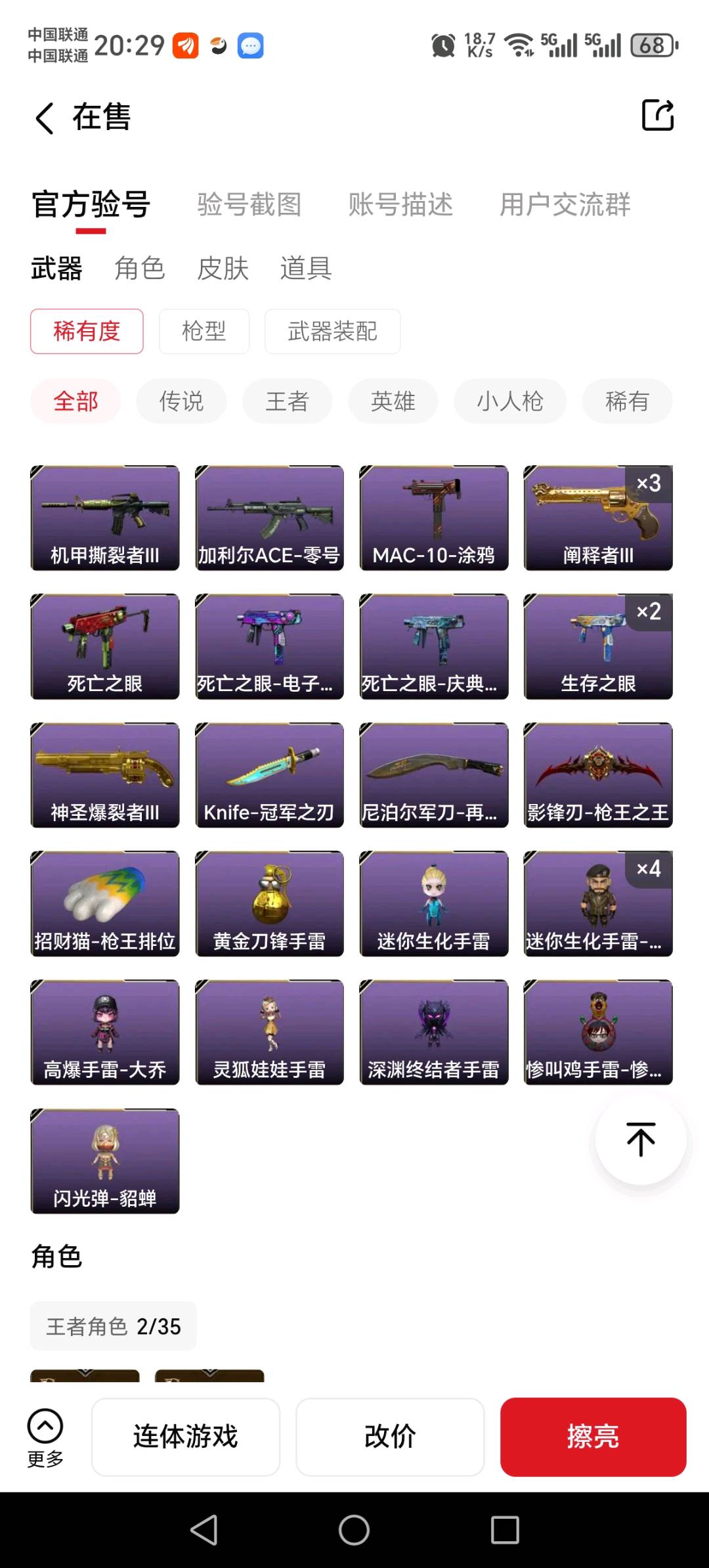Switch to the 验号截图 tab
This screenshot has height=1568, width=709.
(249, 204)
